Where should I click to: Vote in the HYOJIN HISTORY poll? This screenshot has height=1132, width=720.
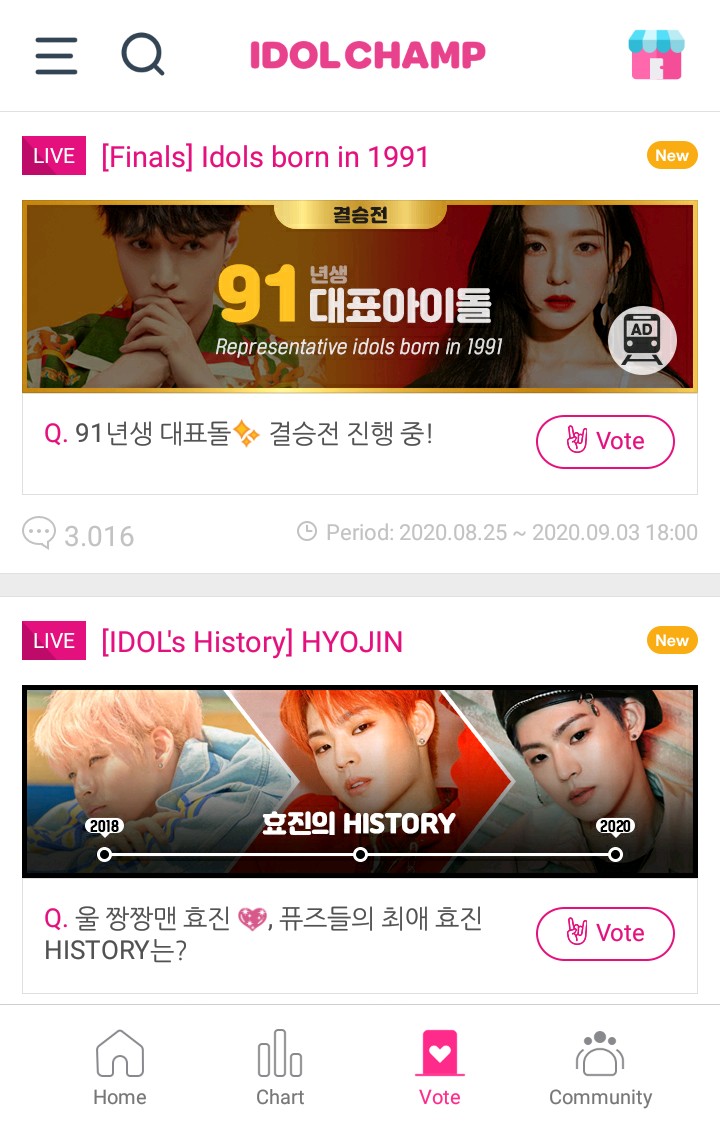(x=605, y=933)
